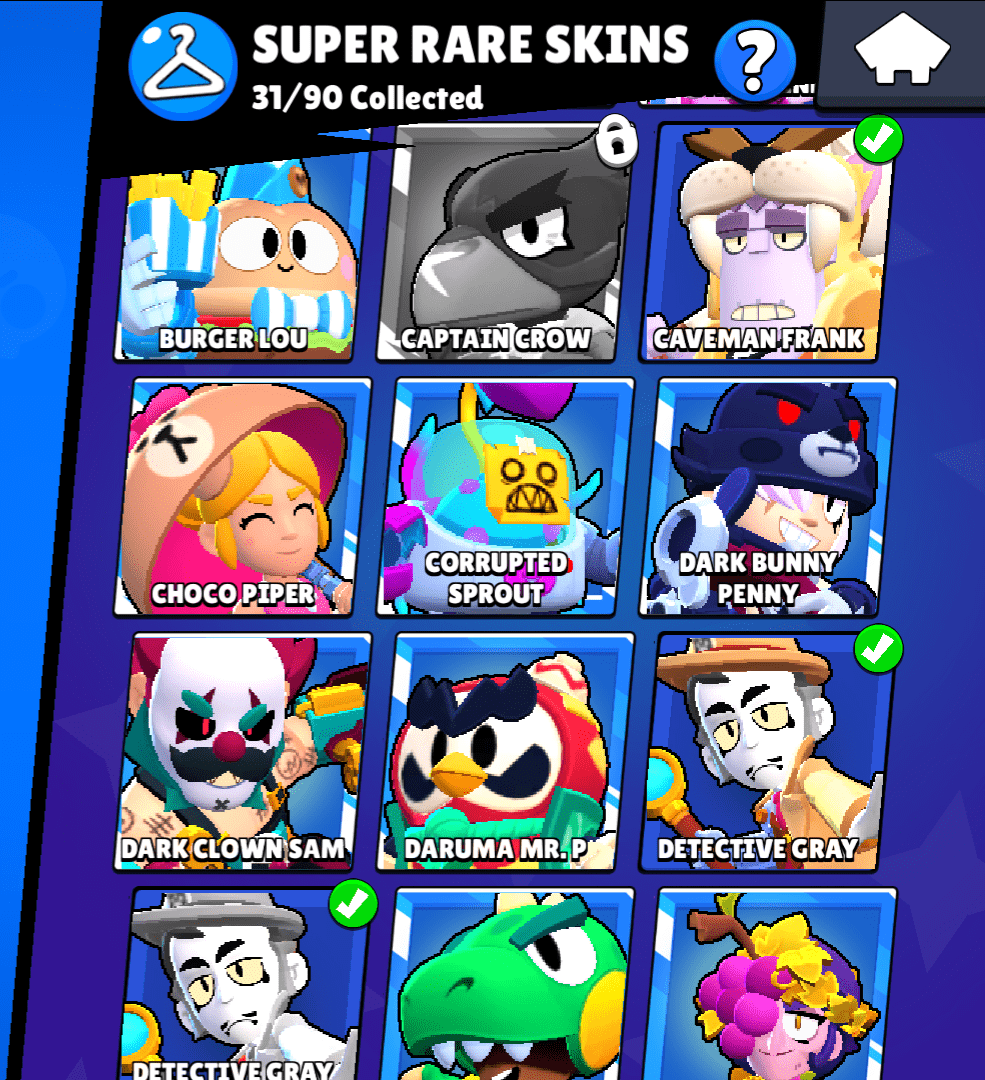Select the locked Captain Crow skin
This screenshot has width=985, height=1080.
click(503, 245)
